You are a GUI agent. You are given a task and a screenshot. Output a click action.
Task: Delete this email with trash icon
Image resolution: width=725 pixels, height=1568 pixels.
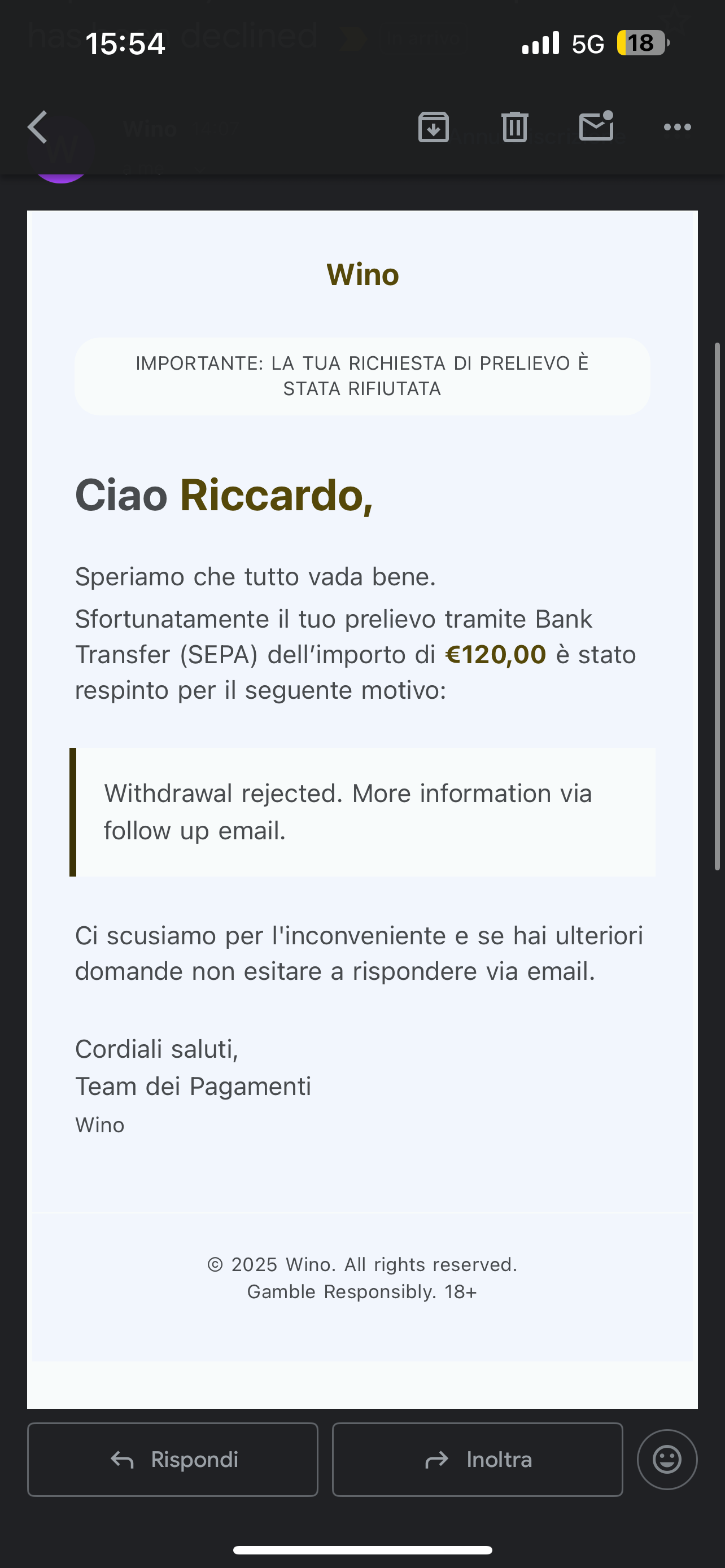pos(514,127)
